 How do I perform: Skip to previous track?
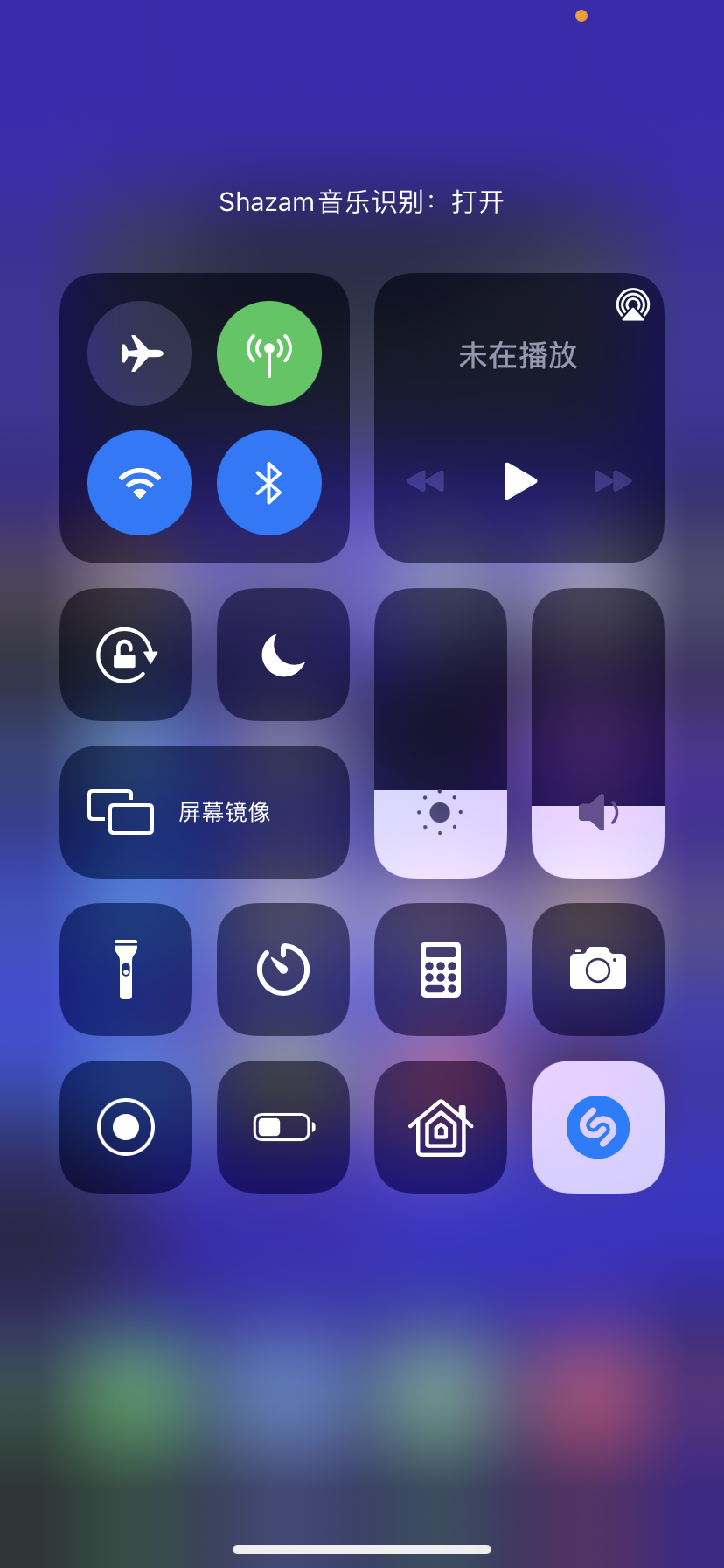tap(426, 481)
